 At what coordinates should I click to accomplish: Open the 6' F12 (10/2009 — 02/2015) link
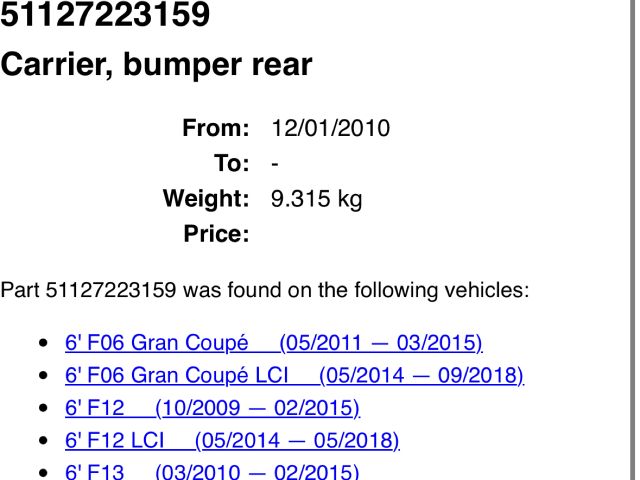(212, 408)
